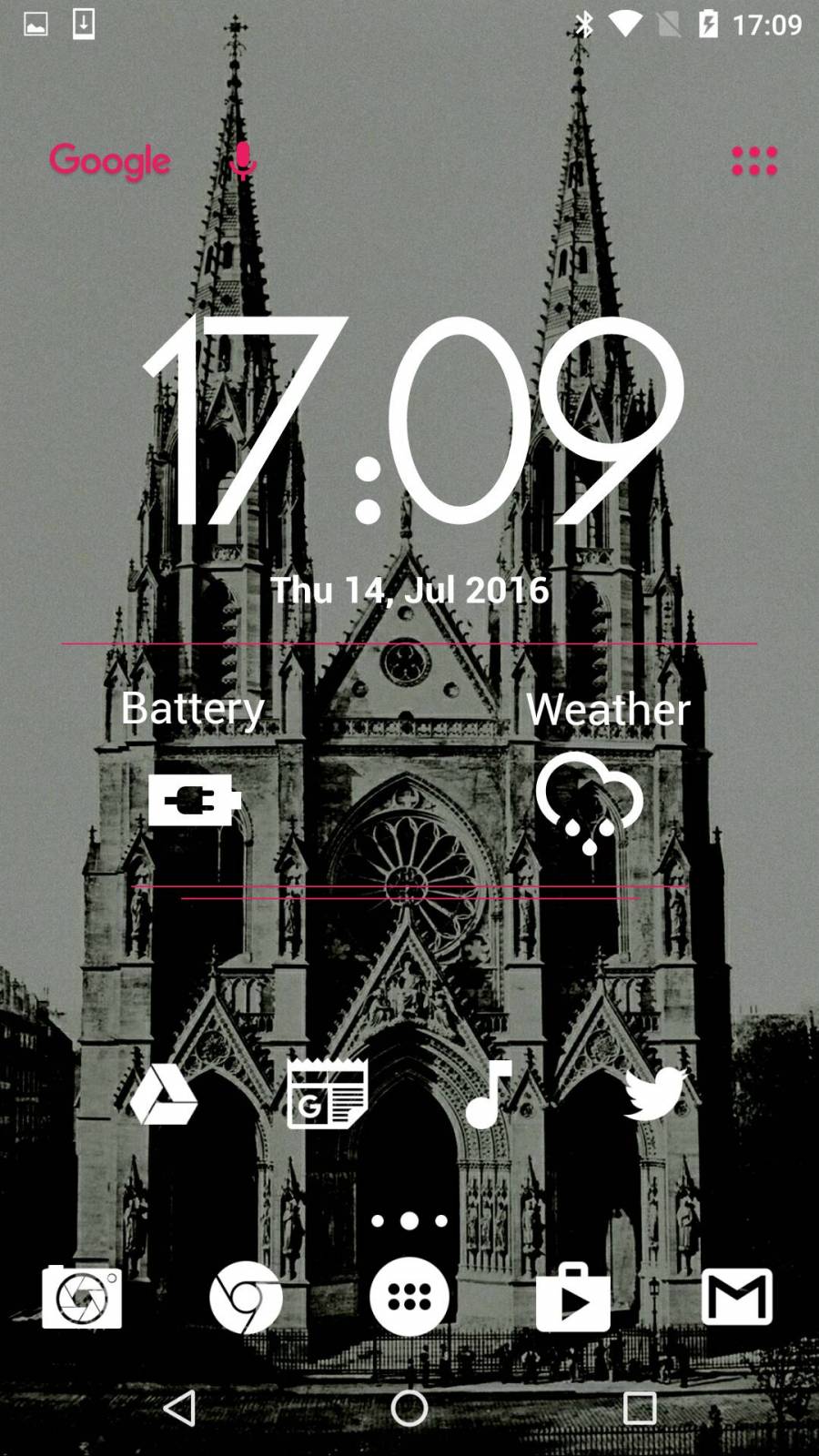Open Google News & Weather app

tap(328, 1095)
